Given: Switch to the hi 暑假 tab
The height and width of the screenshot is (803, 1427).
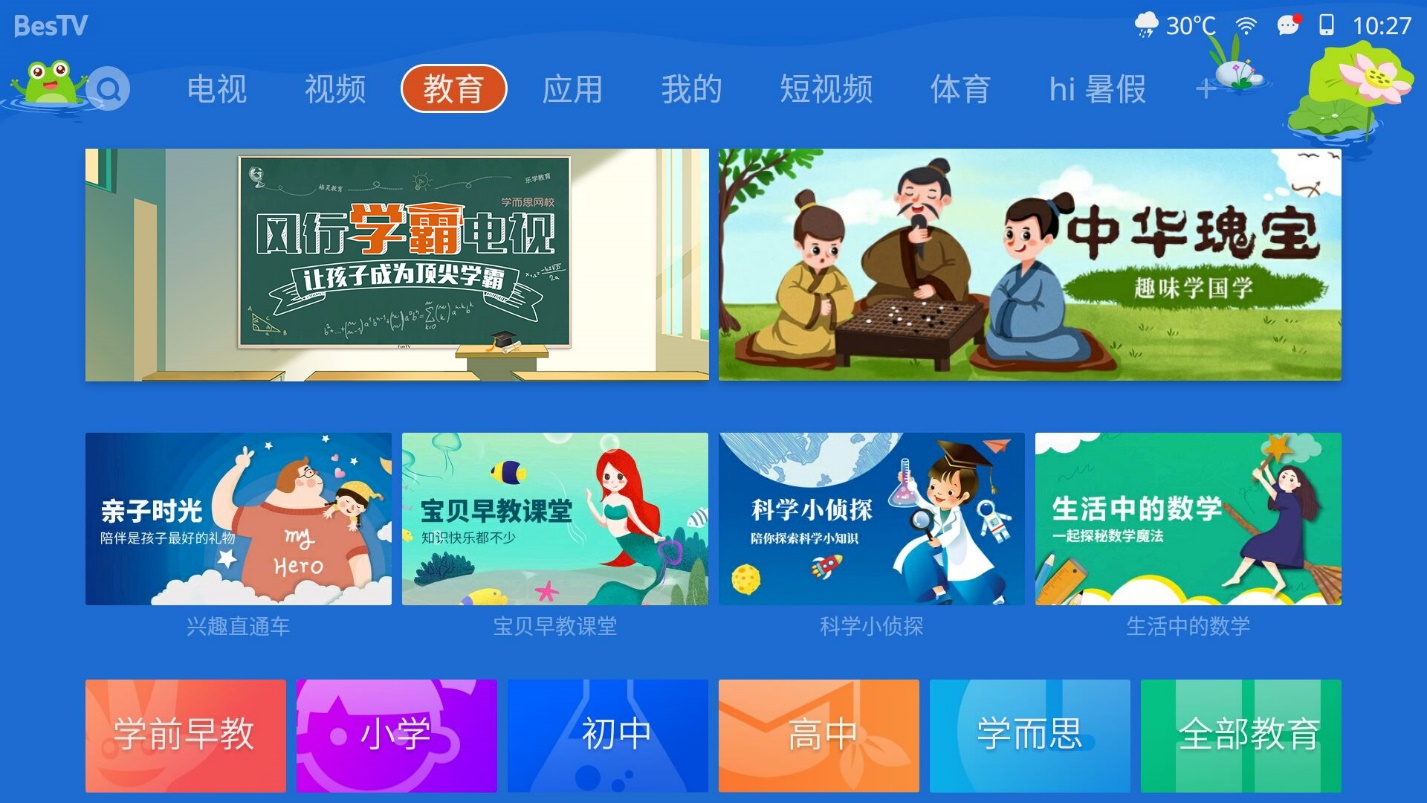Looking at the screenshot, I should (1097, 90).
